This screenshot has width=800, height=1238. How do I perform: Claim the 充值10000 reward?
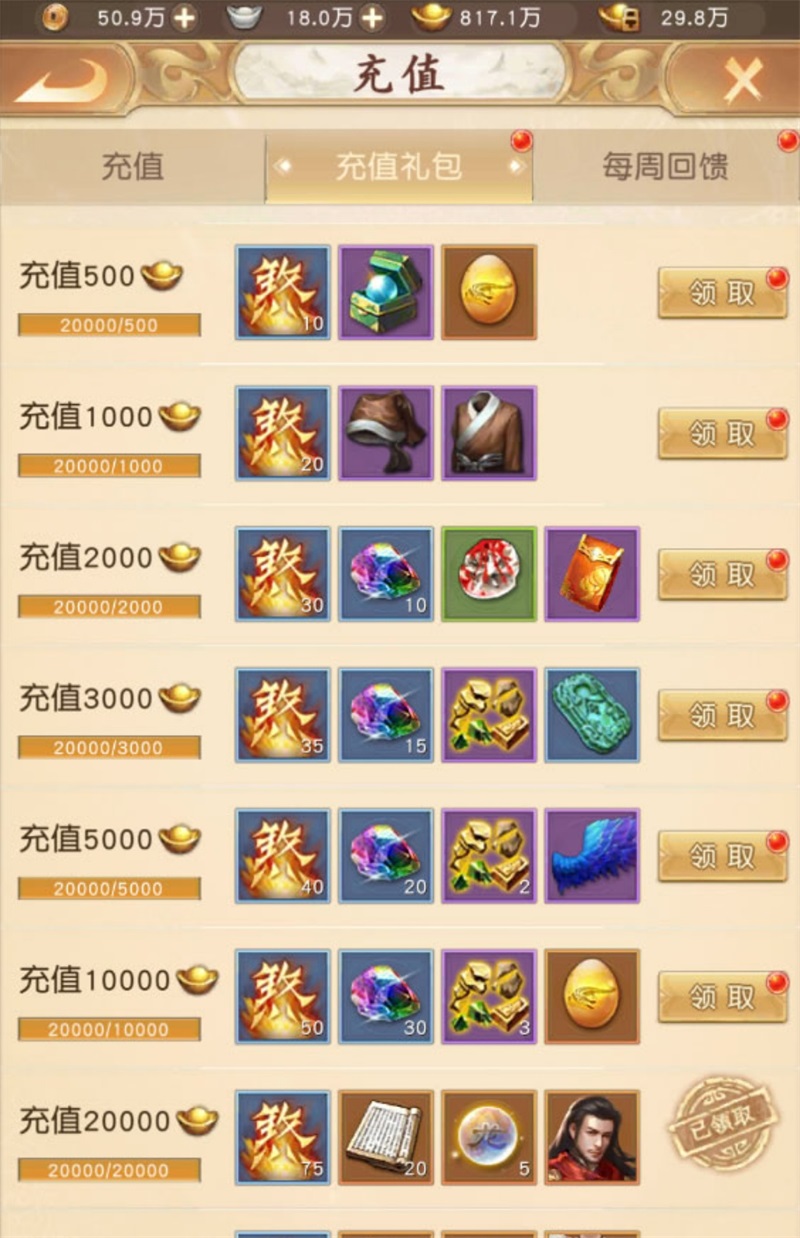click(x=722, y=997)
